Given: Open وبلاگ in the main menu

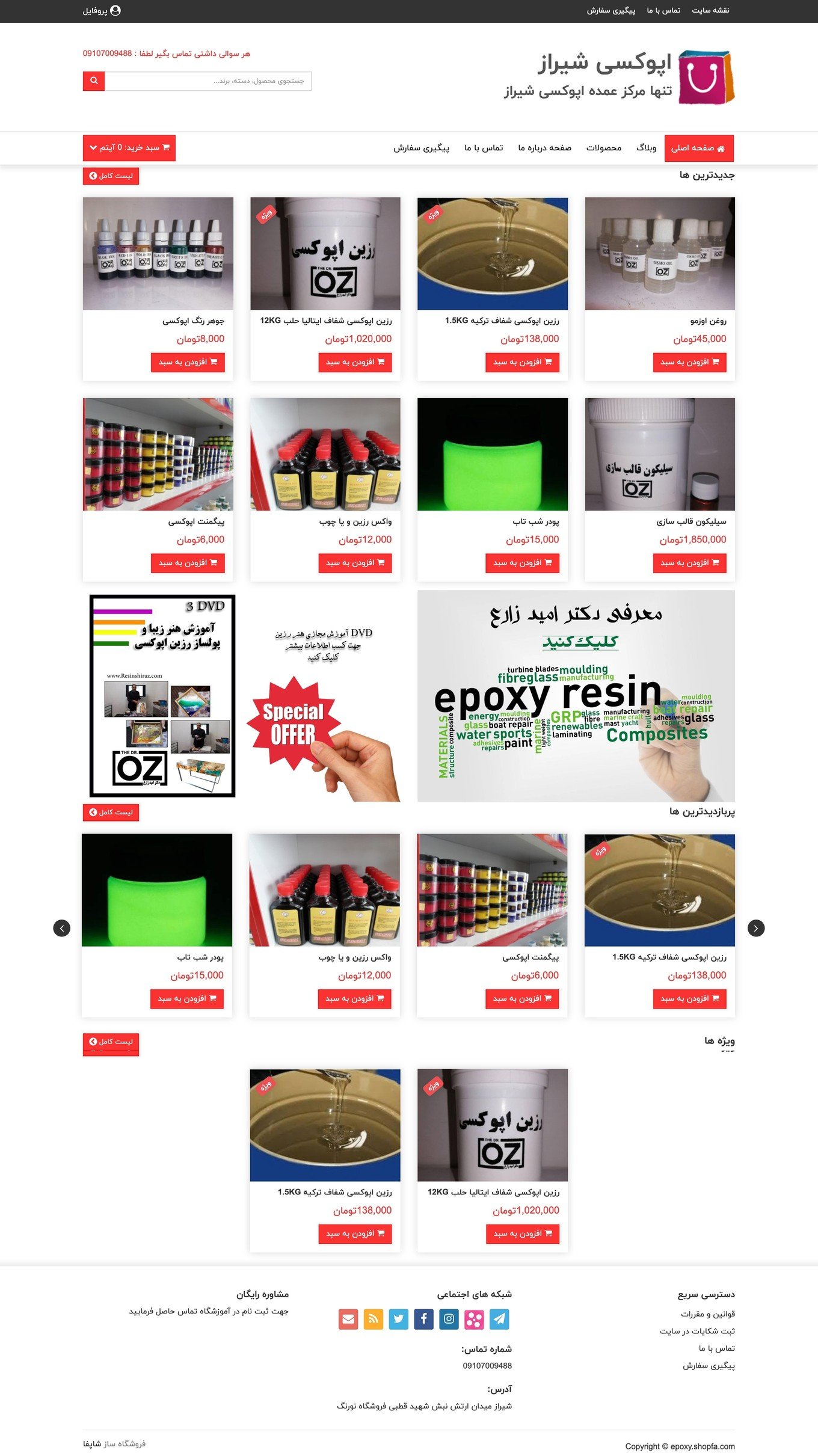Looking at the screenshot, I should (646, 148).
